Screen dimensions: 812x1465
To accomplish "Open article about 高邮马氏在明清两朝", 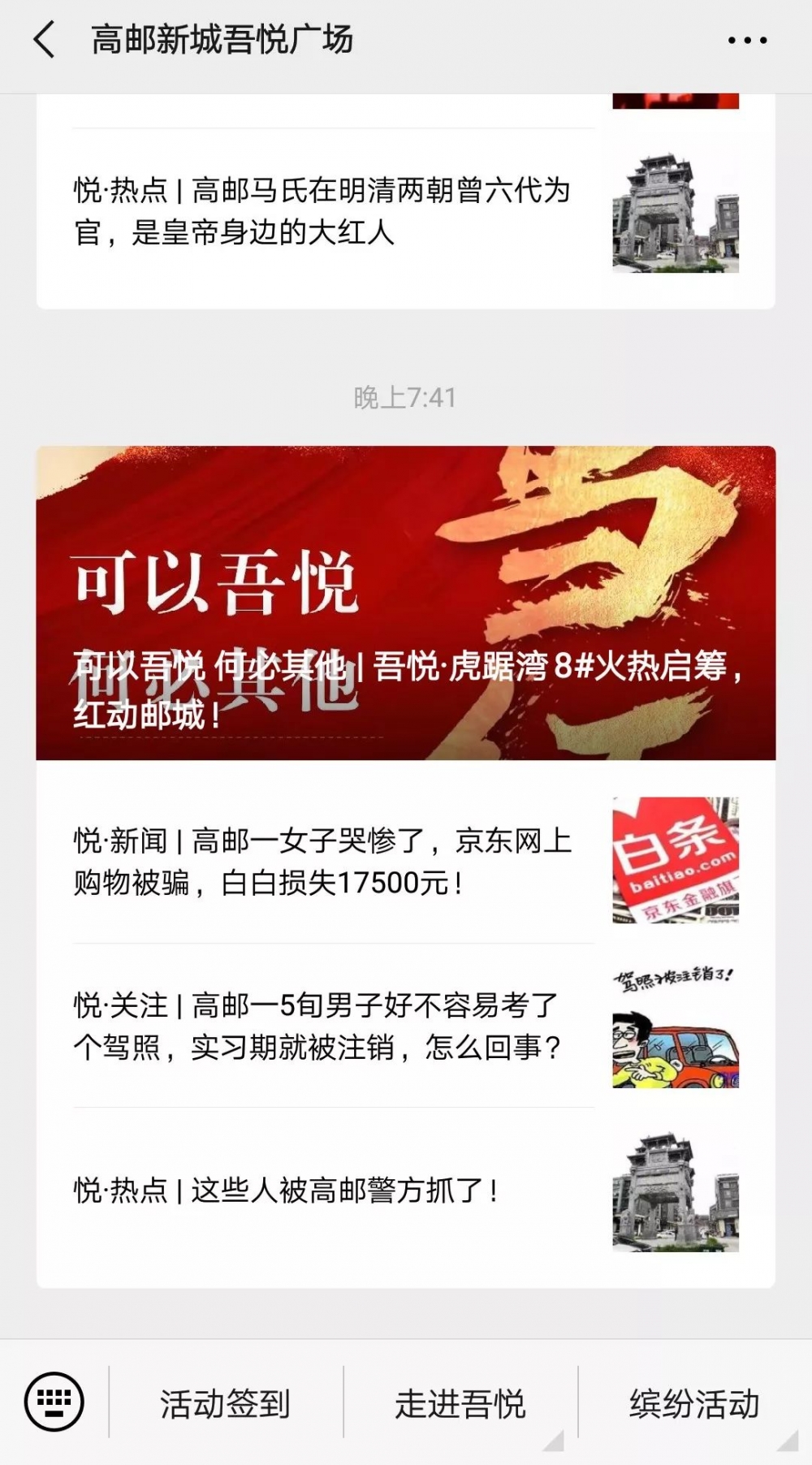I will 325,212.
